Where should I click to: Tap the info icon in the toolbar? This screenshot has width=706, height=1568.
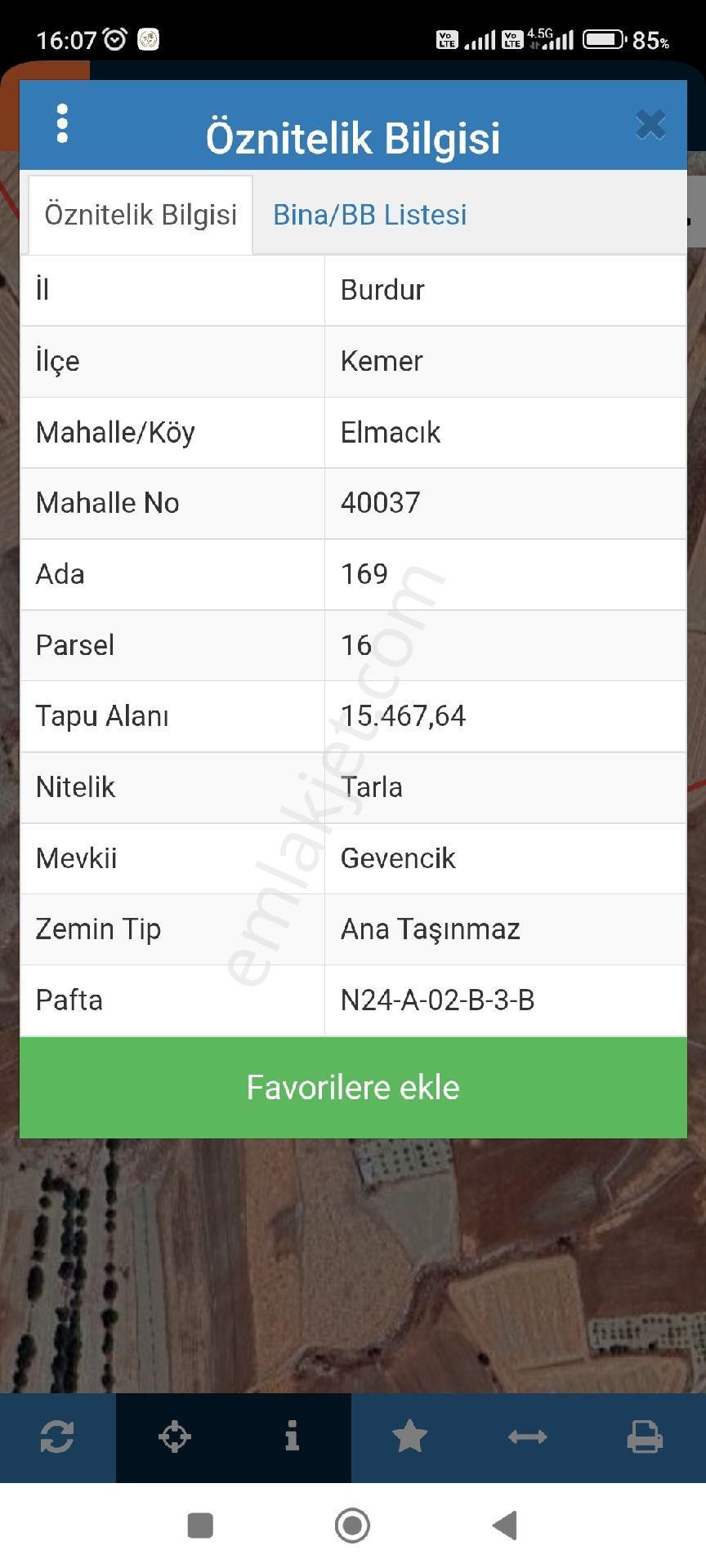coord(292,1437)
